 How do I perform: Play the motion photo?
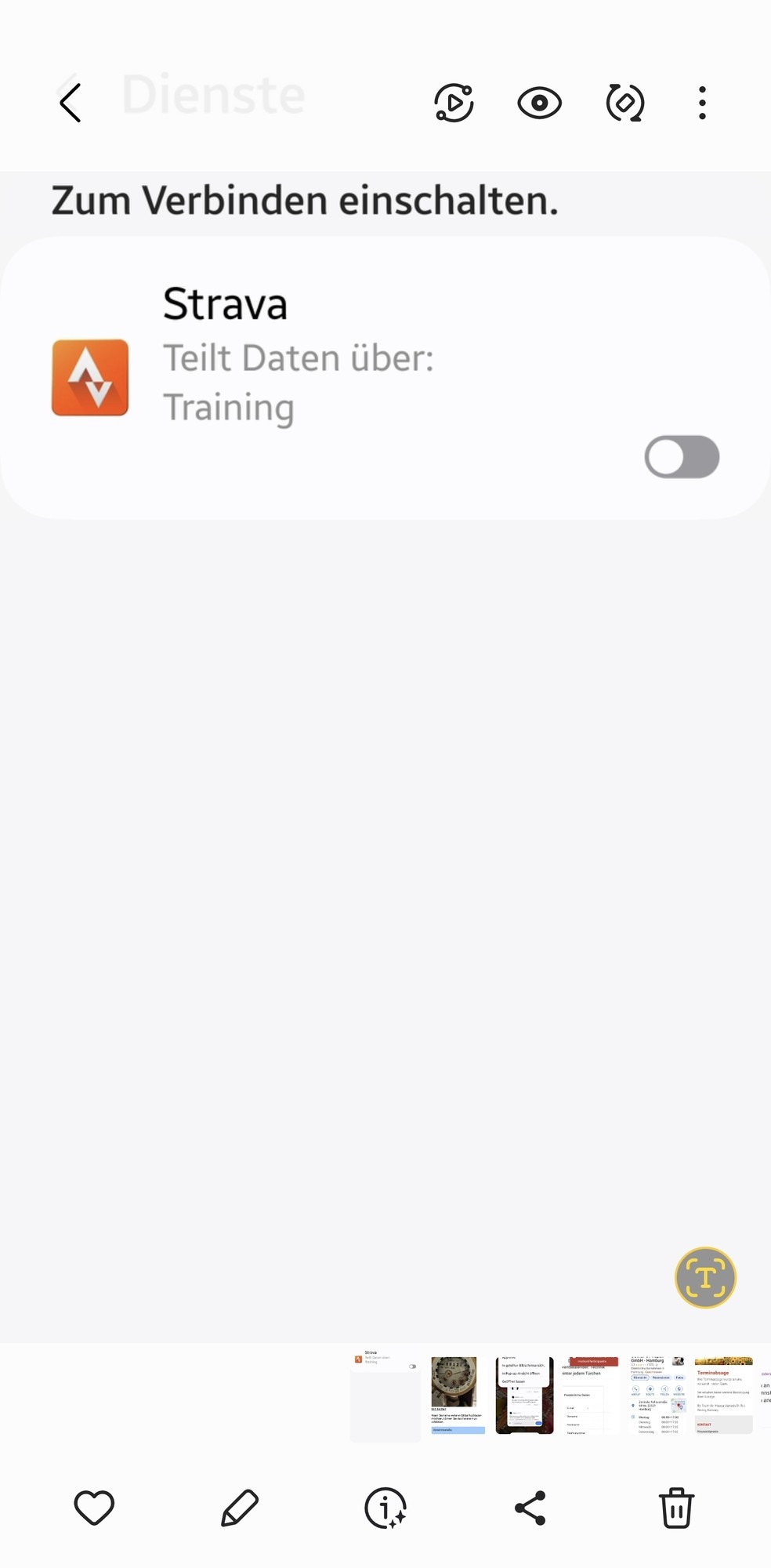454,103
